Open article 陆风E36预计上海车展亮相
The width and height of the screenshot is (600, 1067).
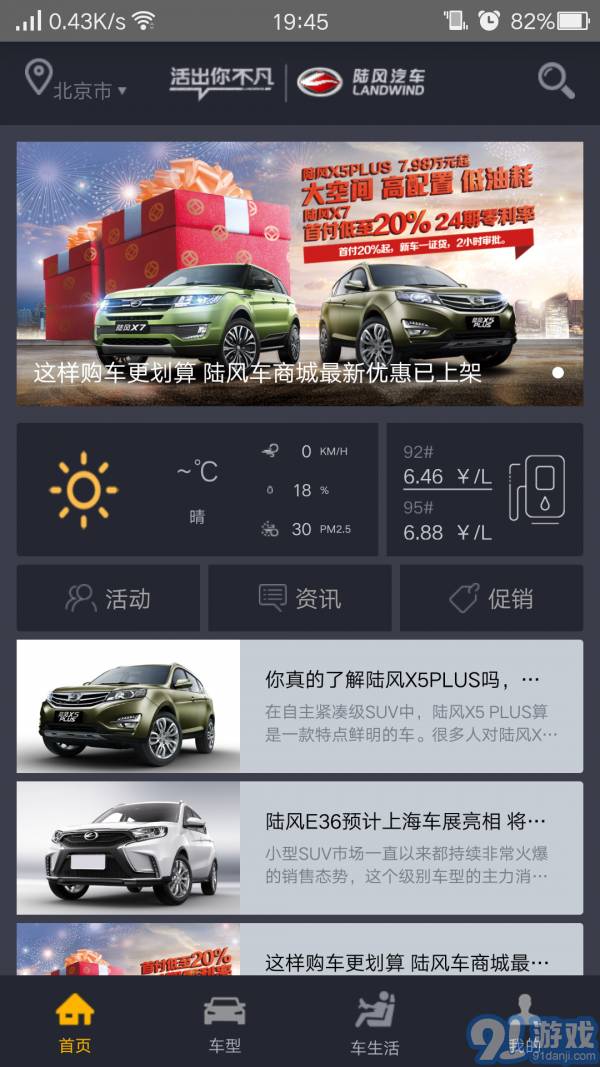point(300,848)
